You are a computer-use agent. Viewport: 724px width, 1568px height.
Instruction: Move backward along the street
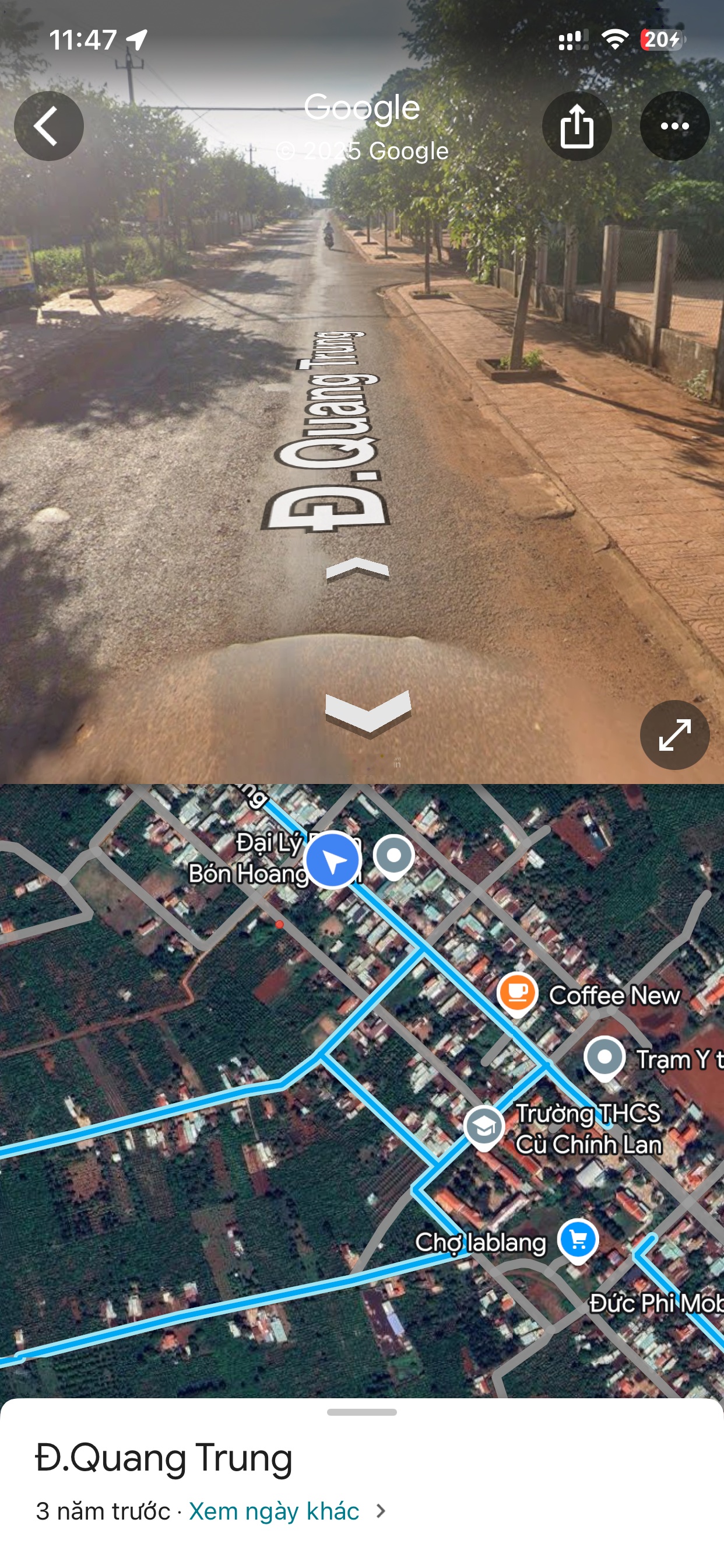[368, 710]
